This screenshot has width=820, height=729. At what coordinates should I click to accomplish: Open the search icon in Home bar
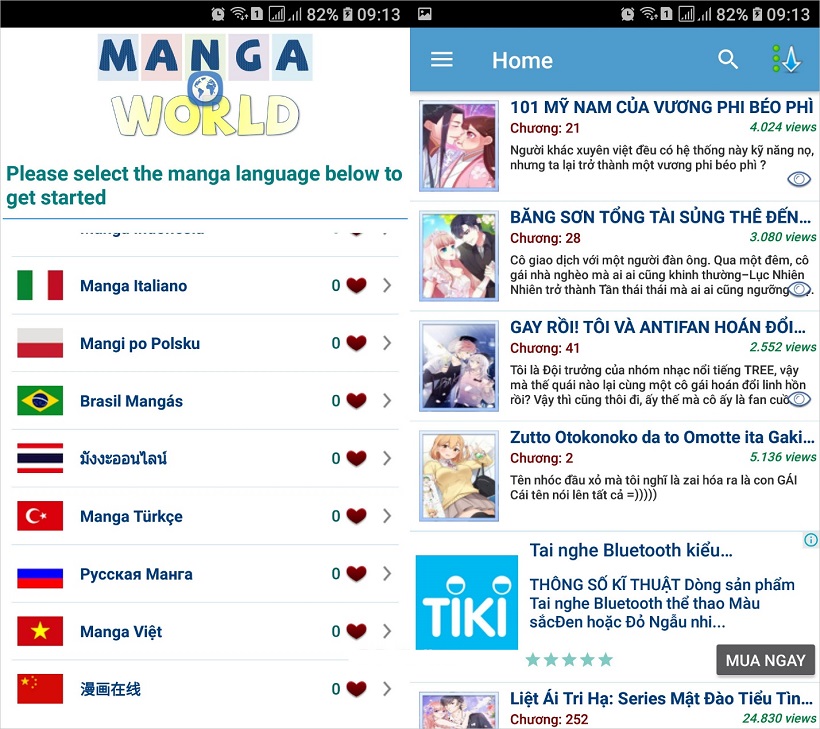coord(728,60)
